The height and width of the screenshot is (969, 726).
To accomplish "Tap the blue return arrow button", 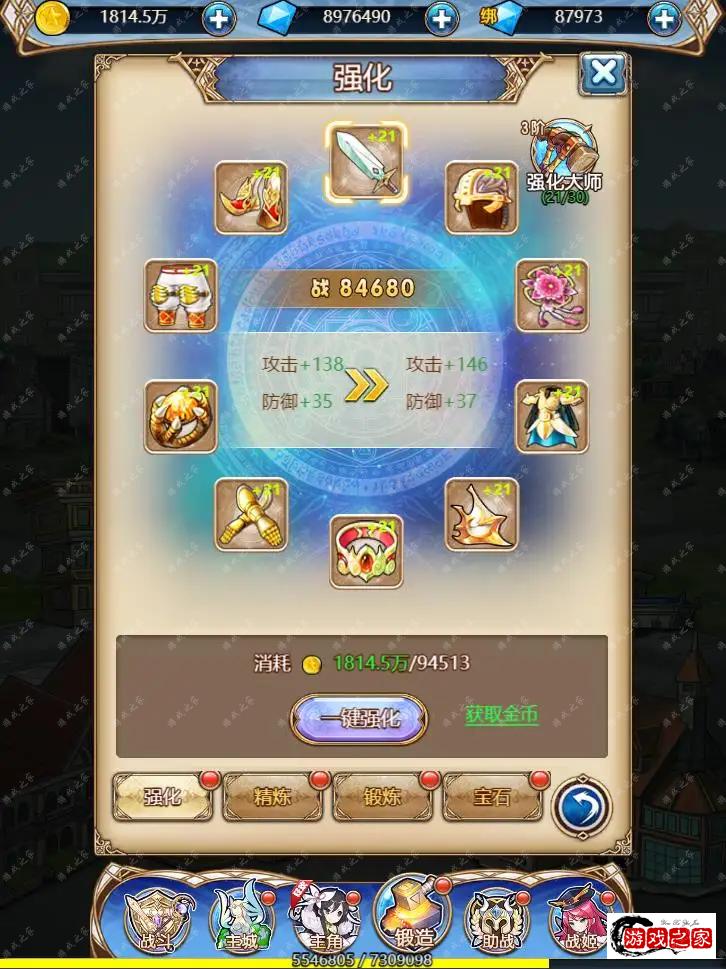I will (x=582, y=808).
